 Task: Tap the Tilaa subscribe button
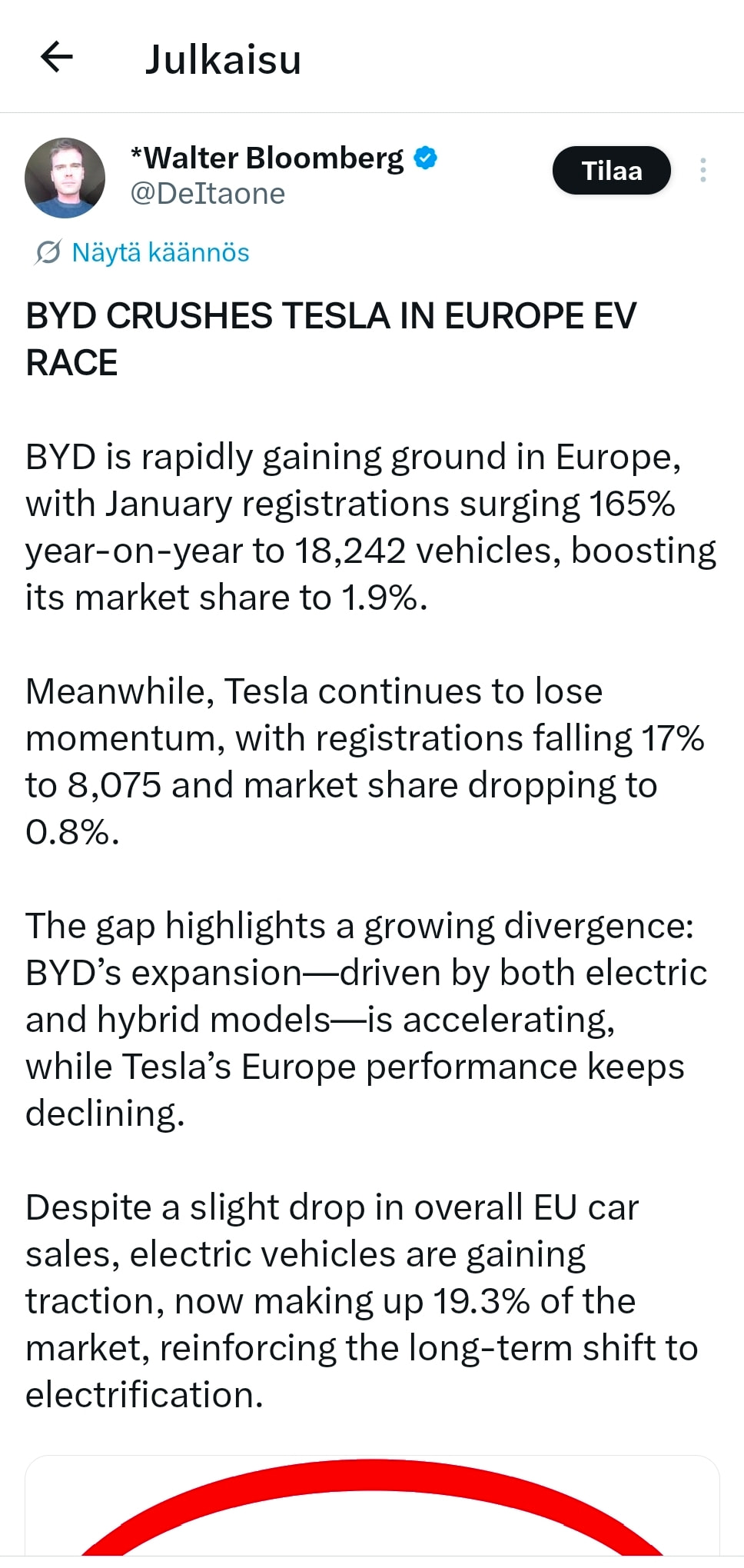pyautogui.click(x=611, y=171)
